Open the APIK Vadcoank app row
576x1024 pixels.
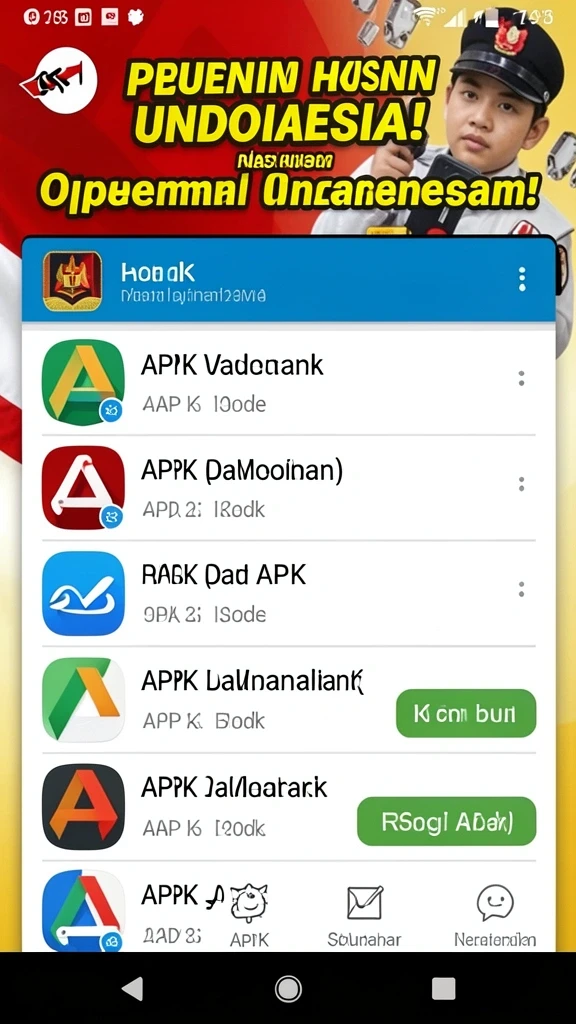click(288, 383)
